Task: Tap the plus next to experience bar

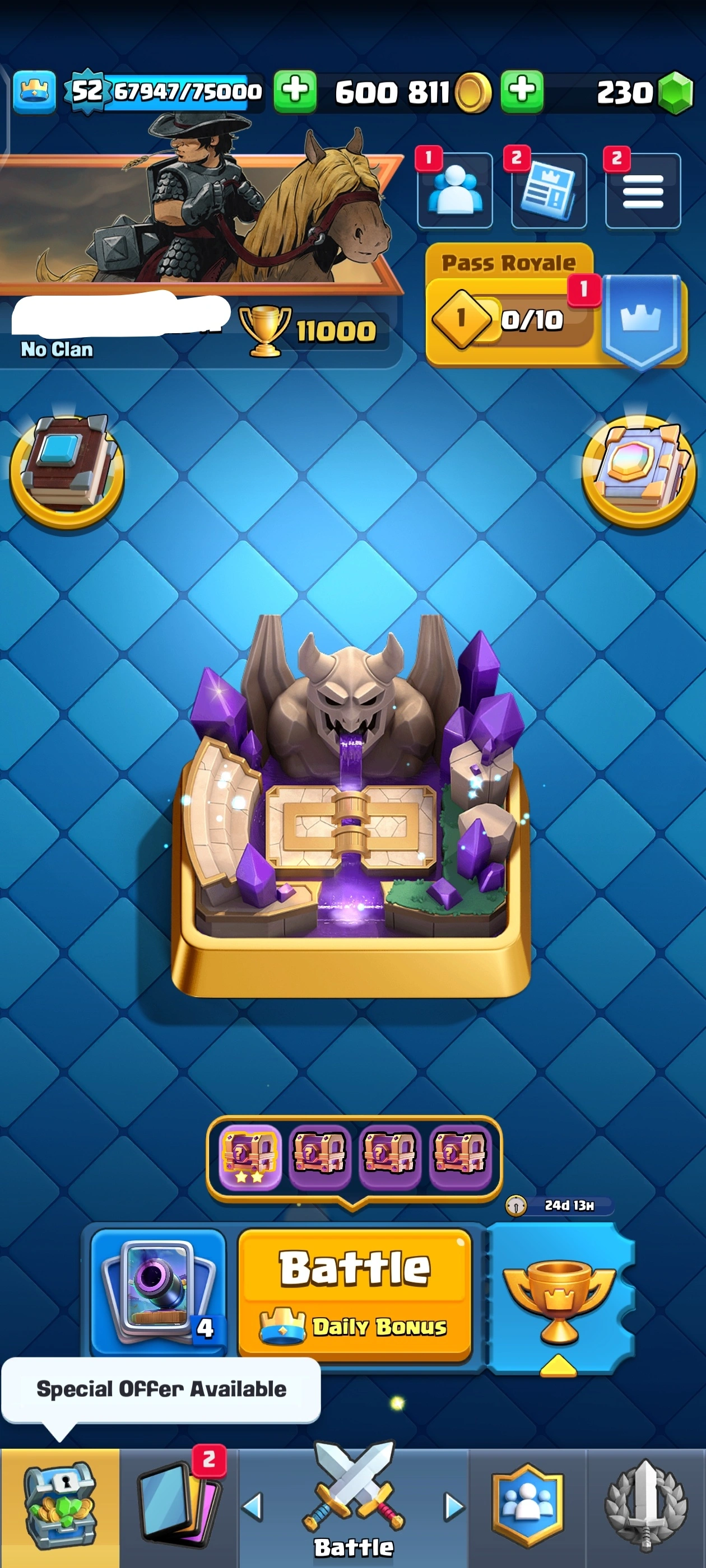Action: click(295, 92)
